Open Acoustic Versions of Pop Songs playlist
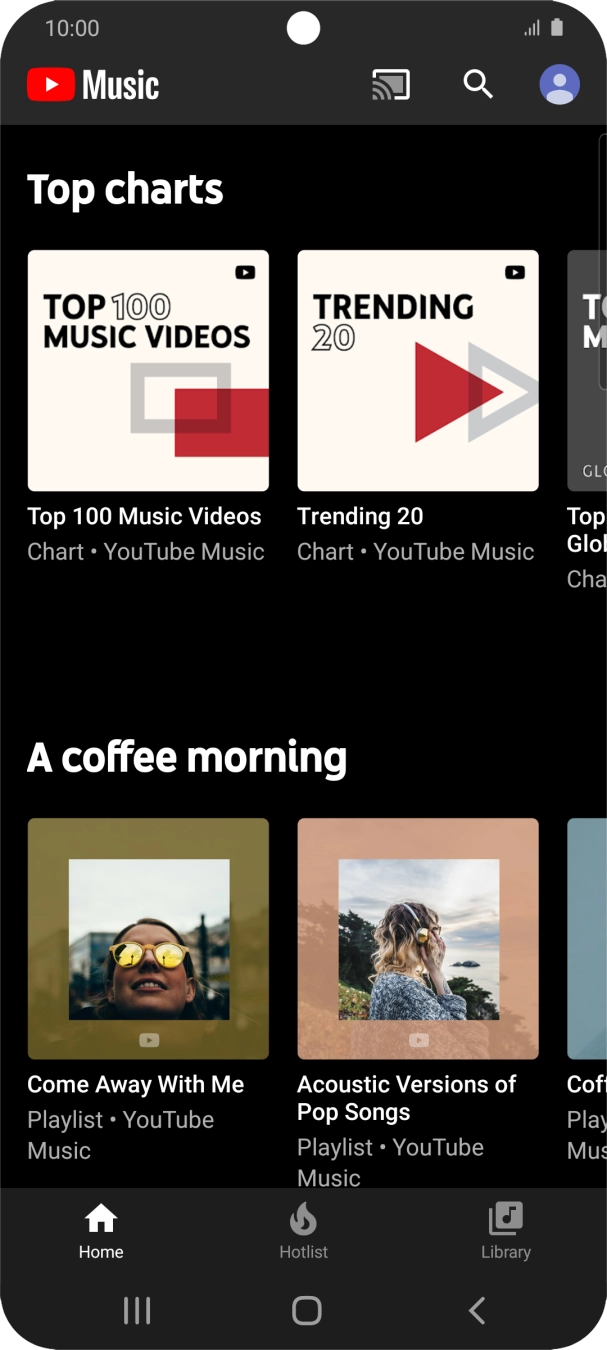Image resolution: width=607 pixels, height=1350 pixels. pos(418,939)
